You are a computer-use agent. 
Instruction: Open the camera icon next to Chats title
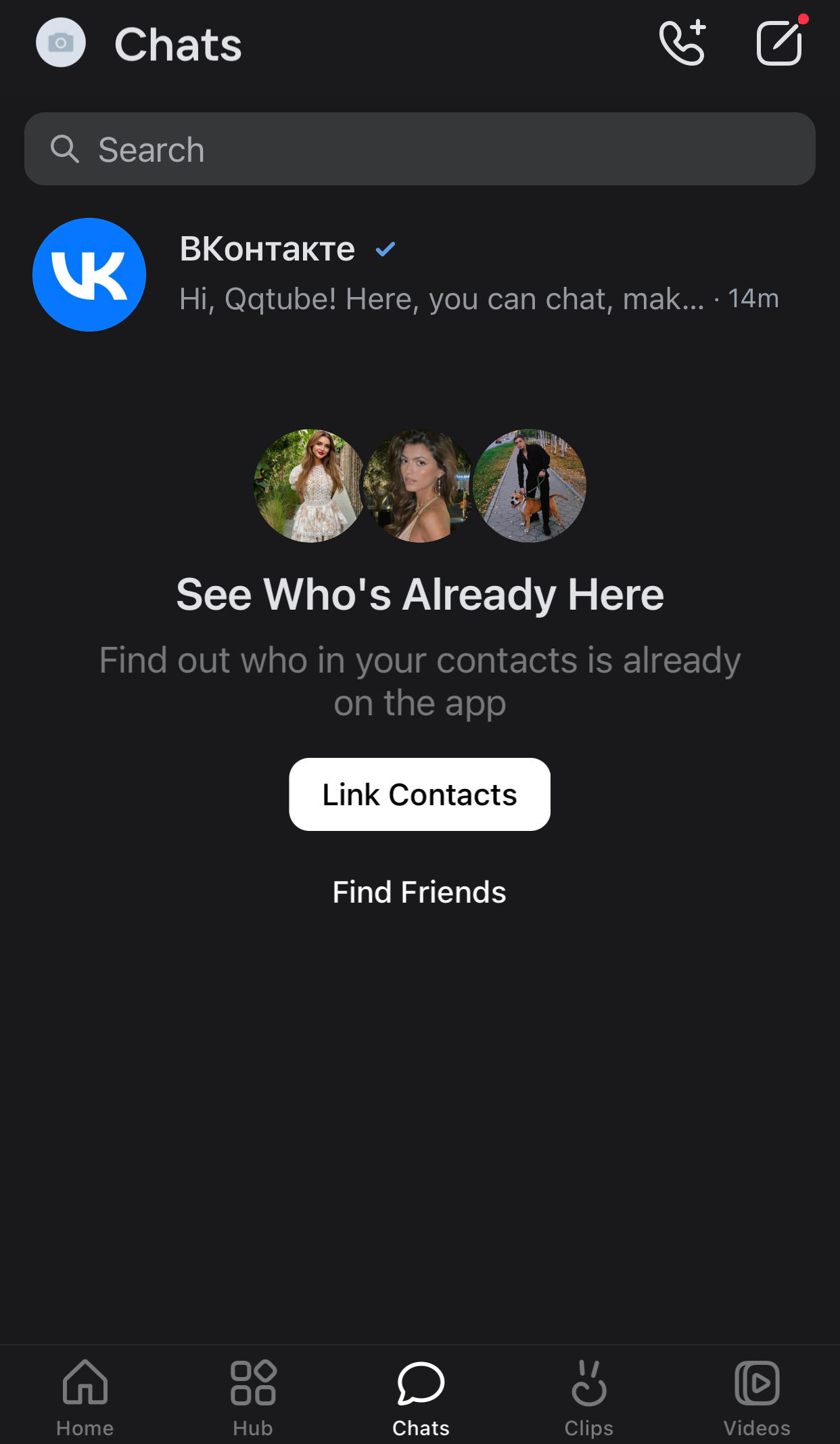[61, 43]
